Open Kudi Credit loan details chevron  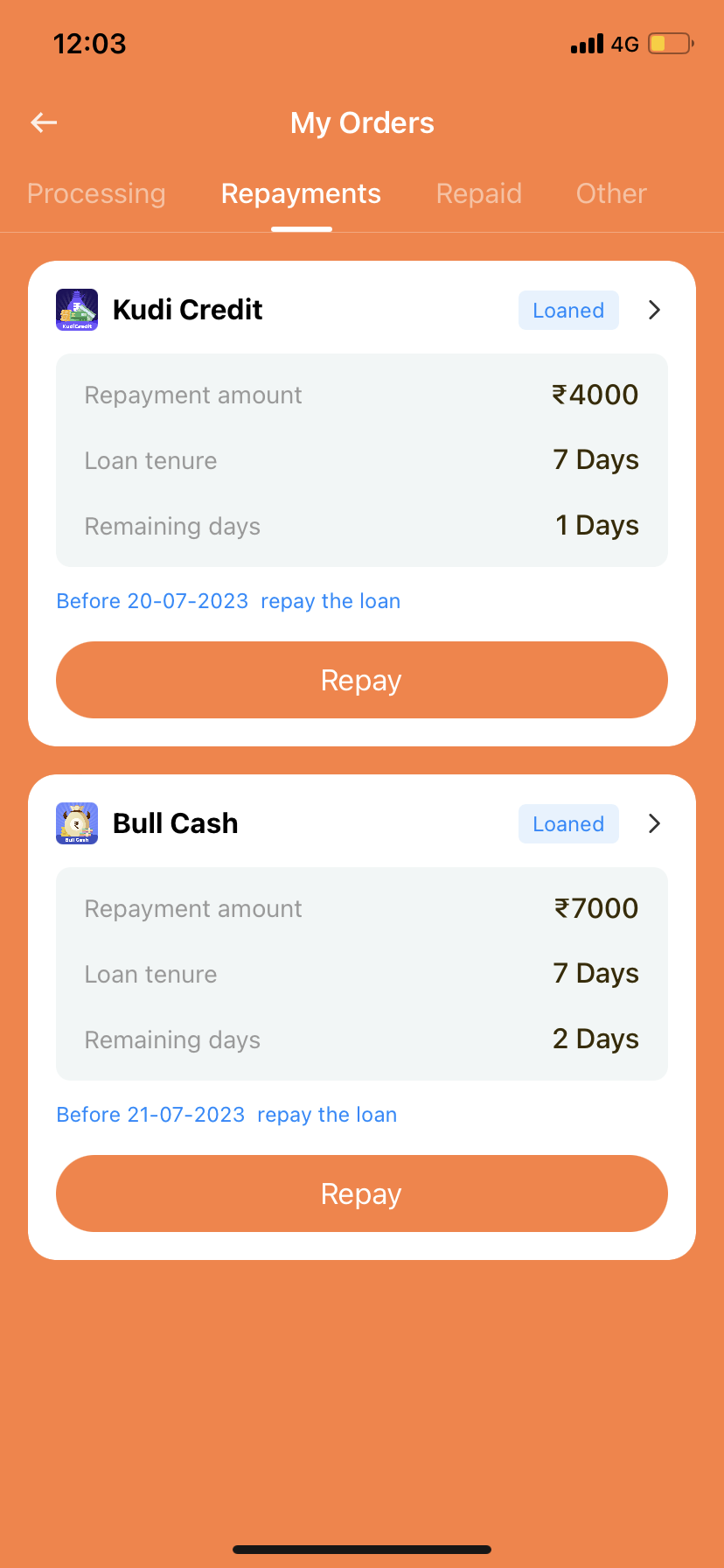click(x=654, y=310)
